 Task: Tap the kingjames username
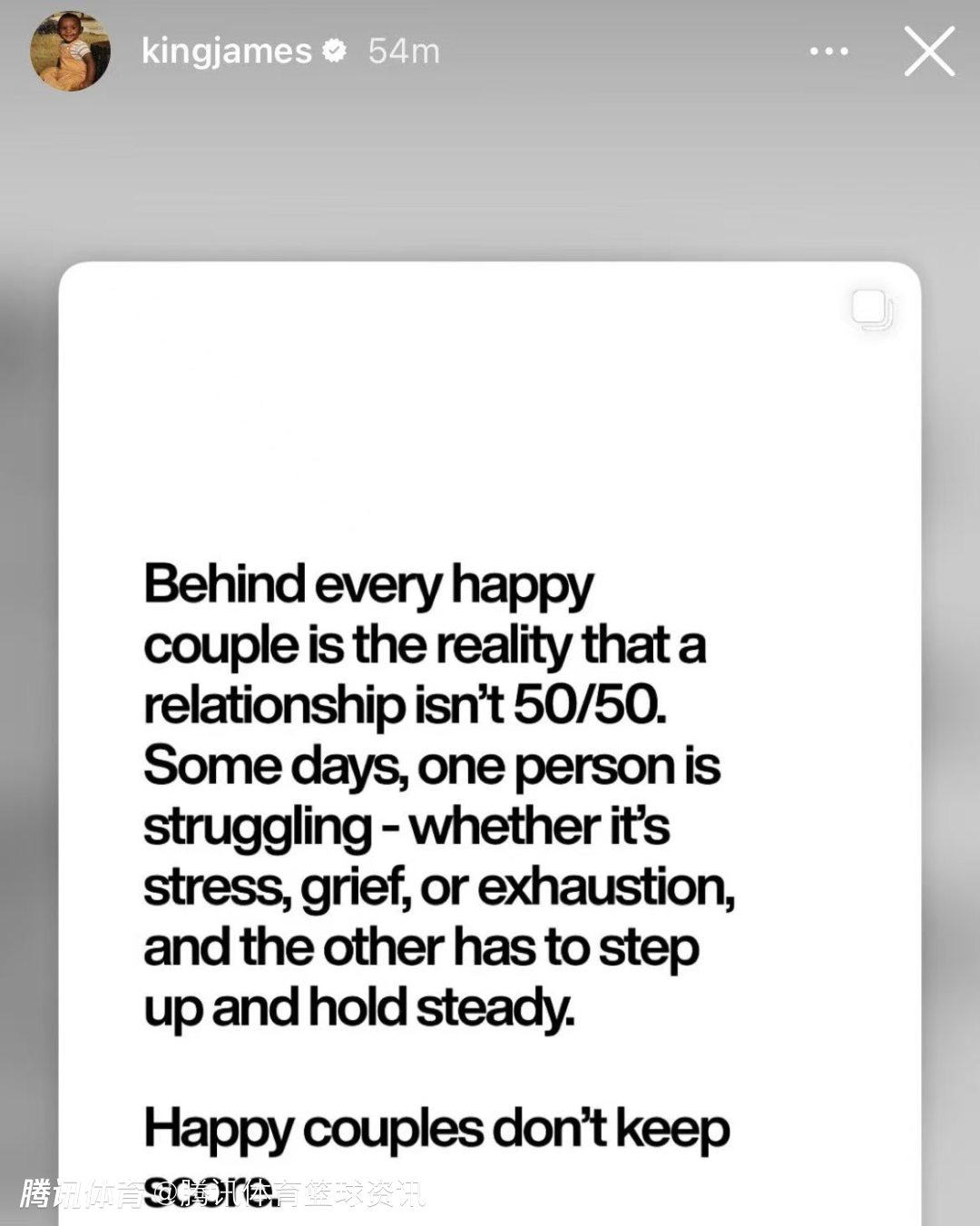point(226,52)
